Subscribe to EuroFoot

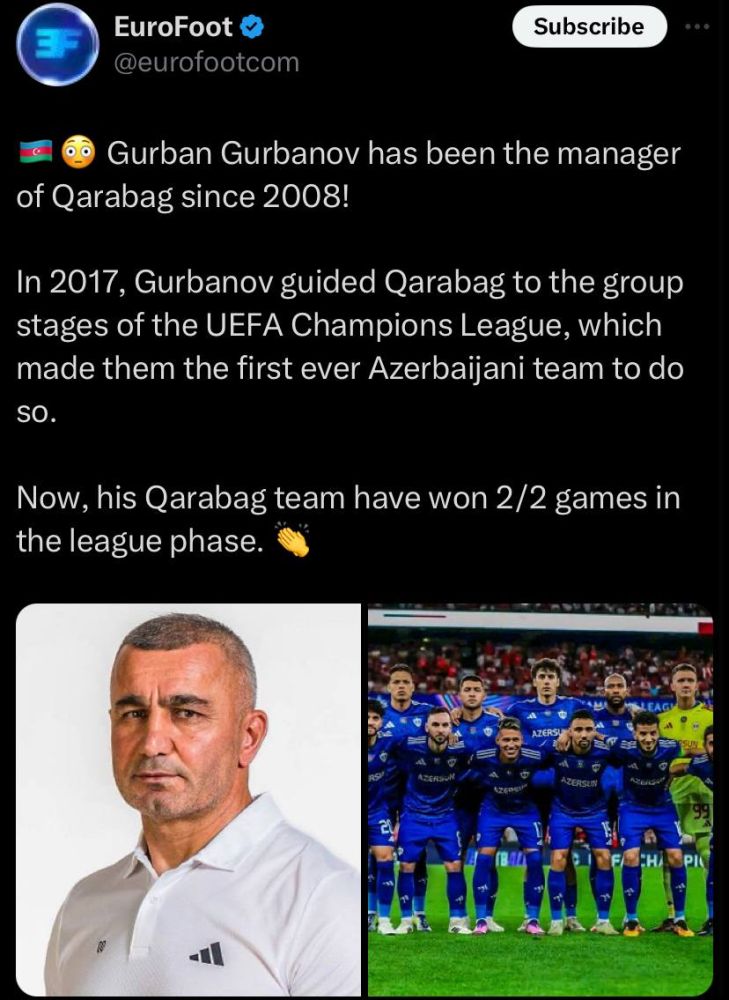[589, 27]
